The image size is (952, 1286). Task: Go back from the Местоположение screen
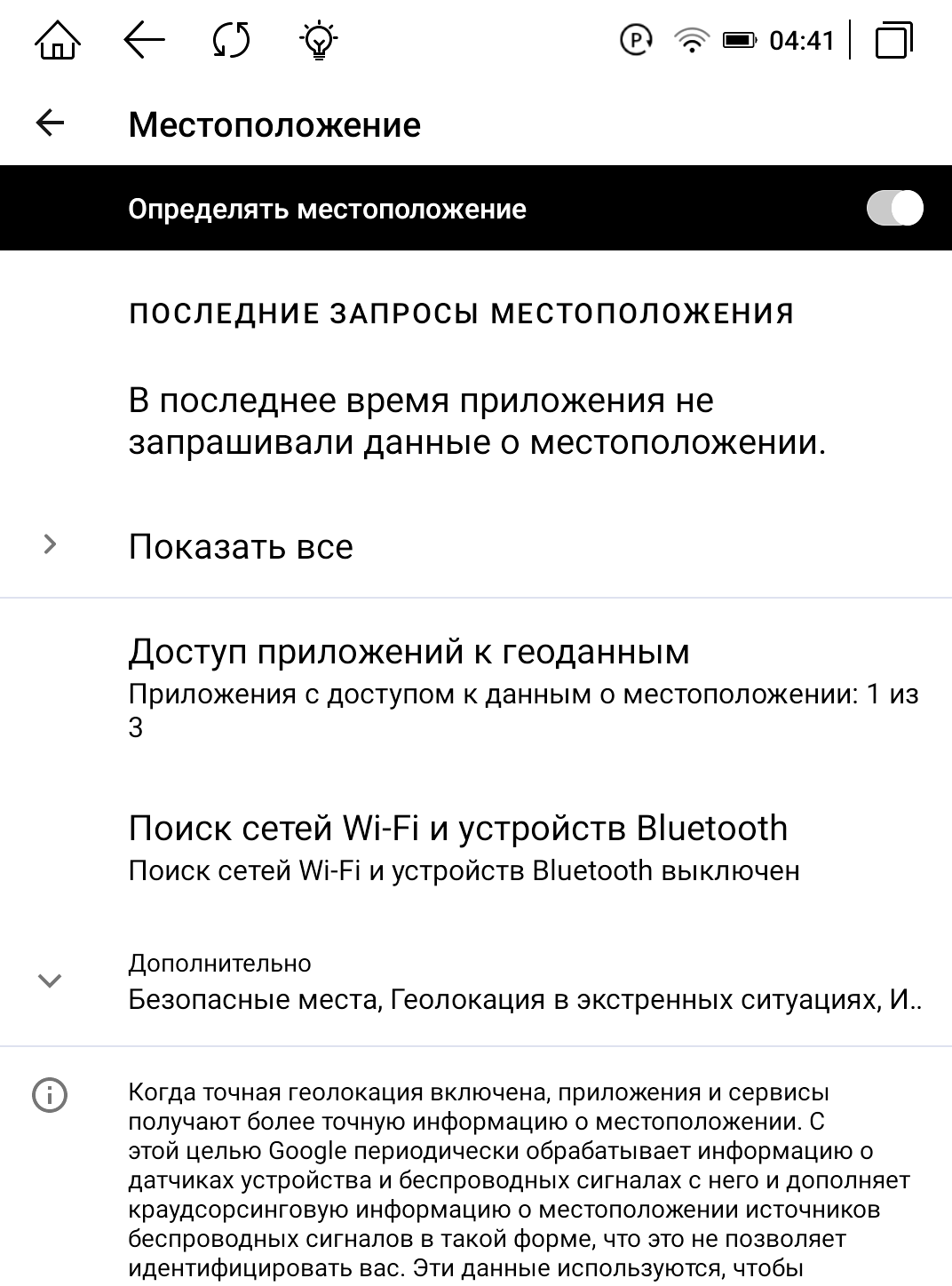(x=51, y=123)
